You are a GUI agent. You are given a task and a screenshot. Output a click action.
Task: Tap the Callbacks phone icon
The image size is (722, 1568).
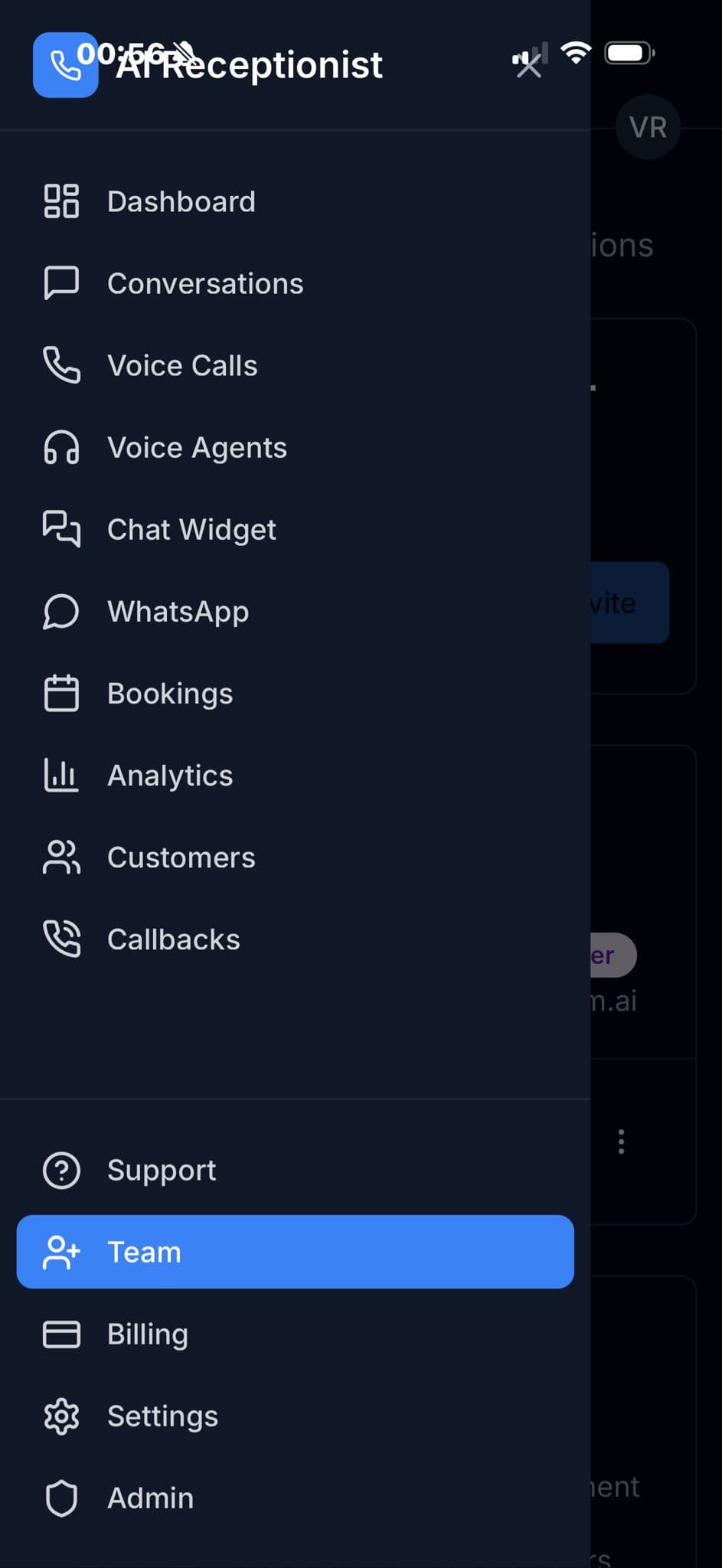click(x=61, y=939)
